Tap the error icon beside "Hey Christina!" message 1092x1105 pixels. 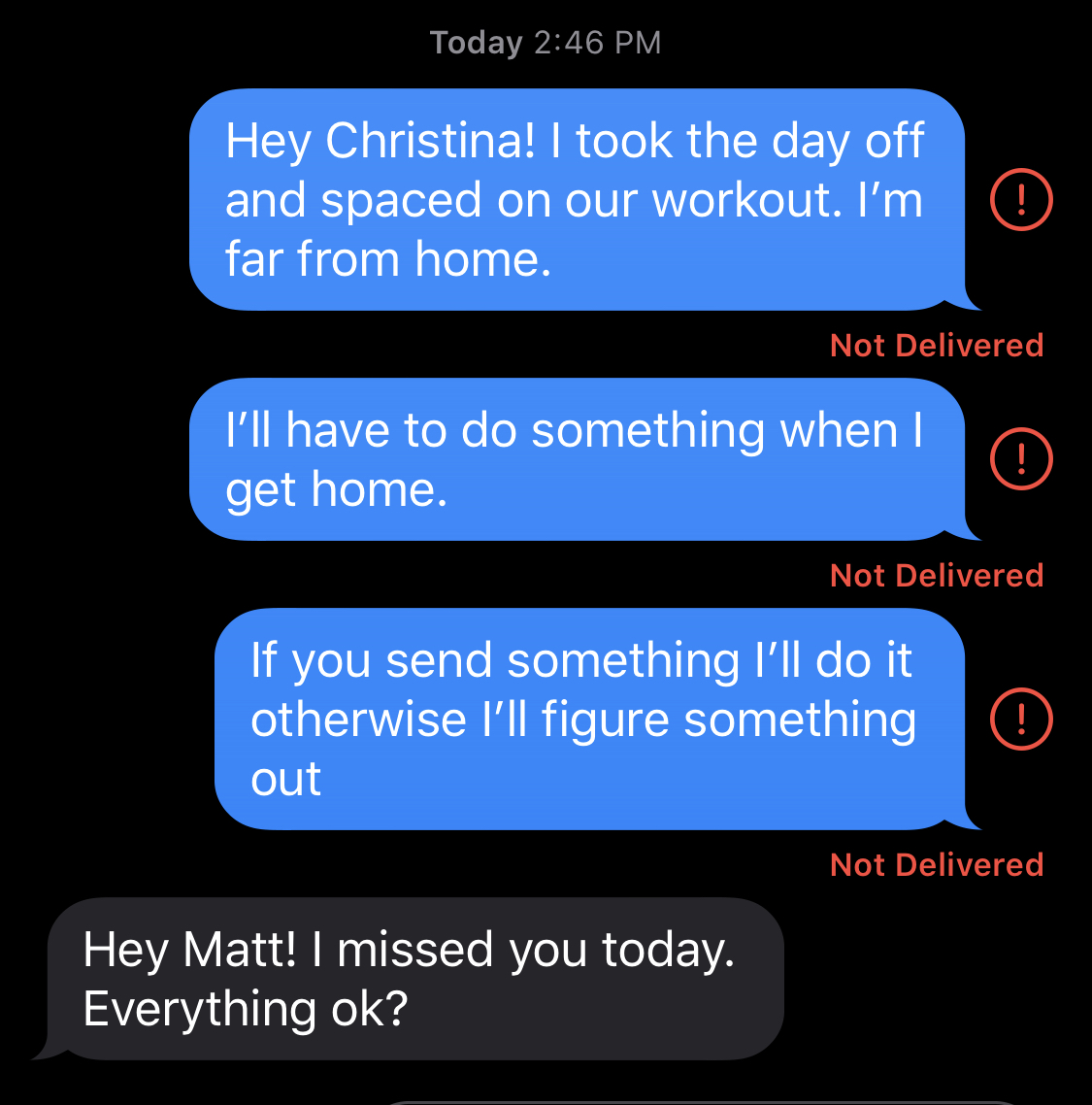pyautogui.click(x=1020, y=199)
